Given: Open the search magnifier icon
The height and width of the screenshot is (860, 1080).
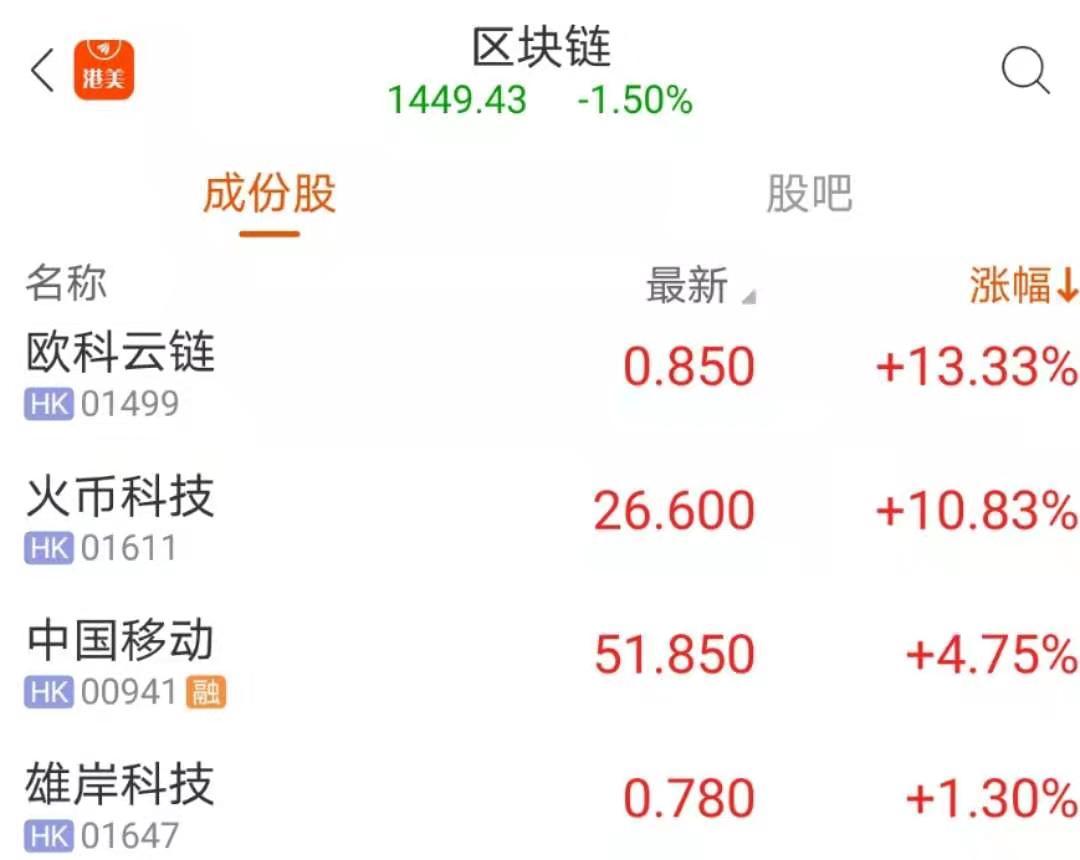Looking at the screenshot, I should click(x=1025, y=72).
